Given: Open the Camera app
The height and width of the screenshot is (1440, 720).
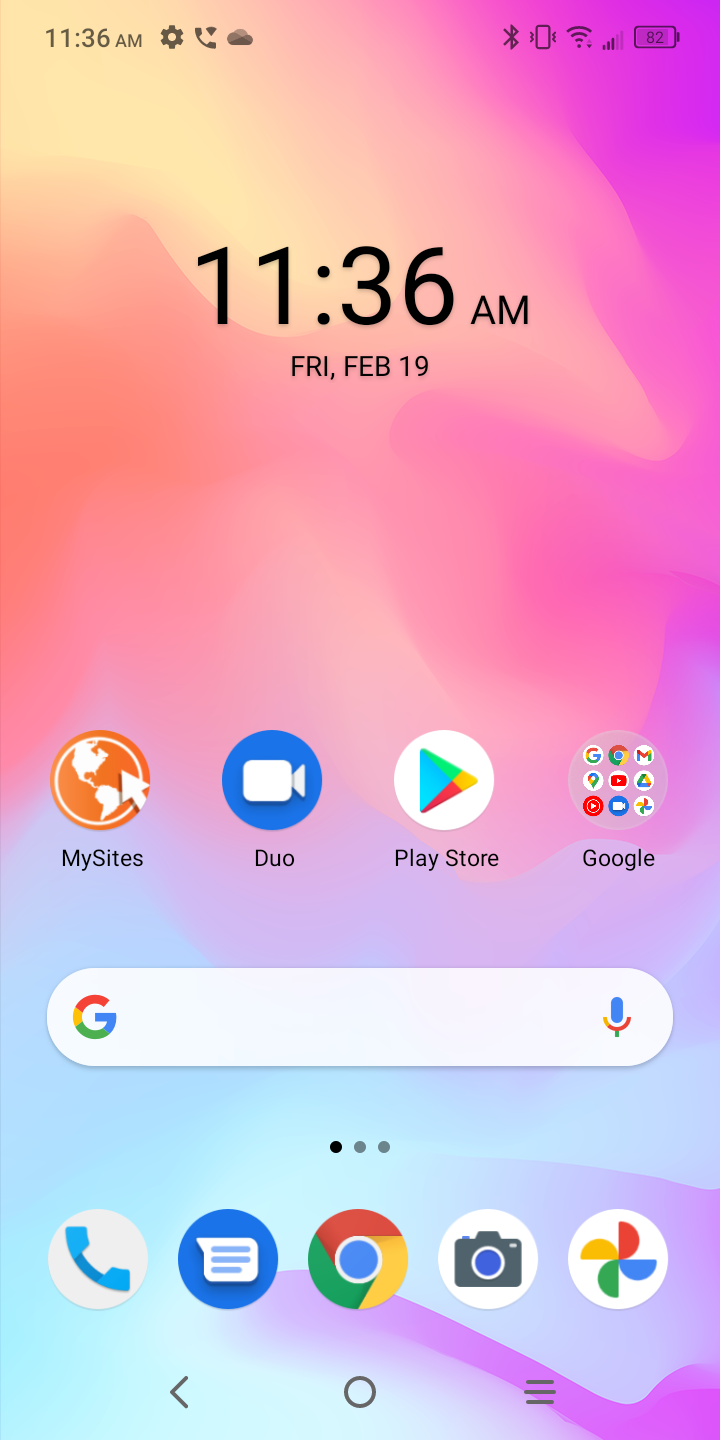Looking at the screenshot, I should [x=488, y=1259].
